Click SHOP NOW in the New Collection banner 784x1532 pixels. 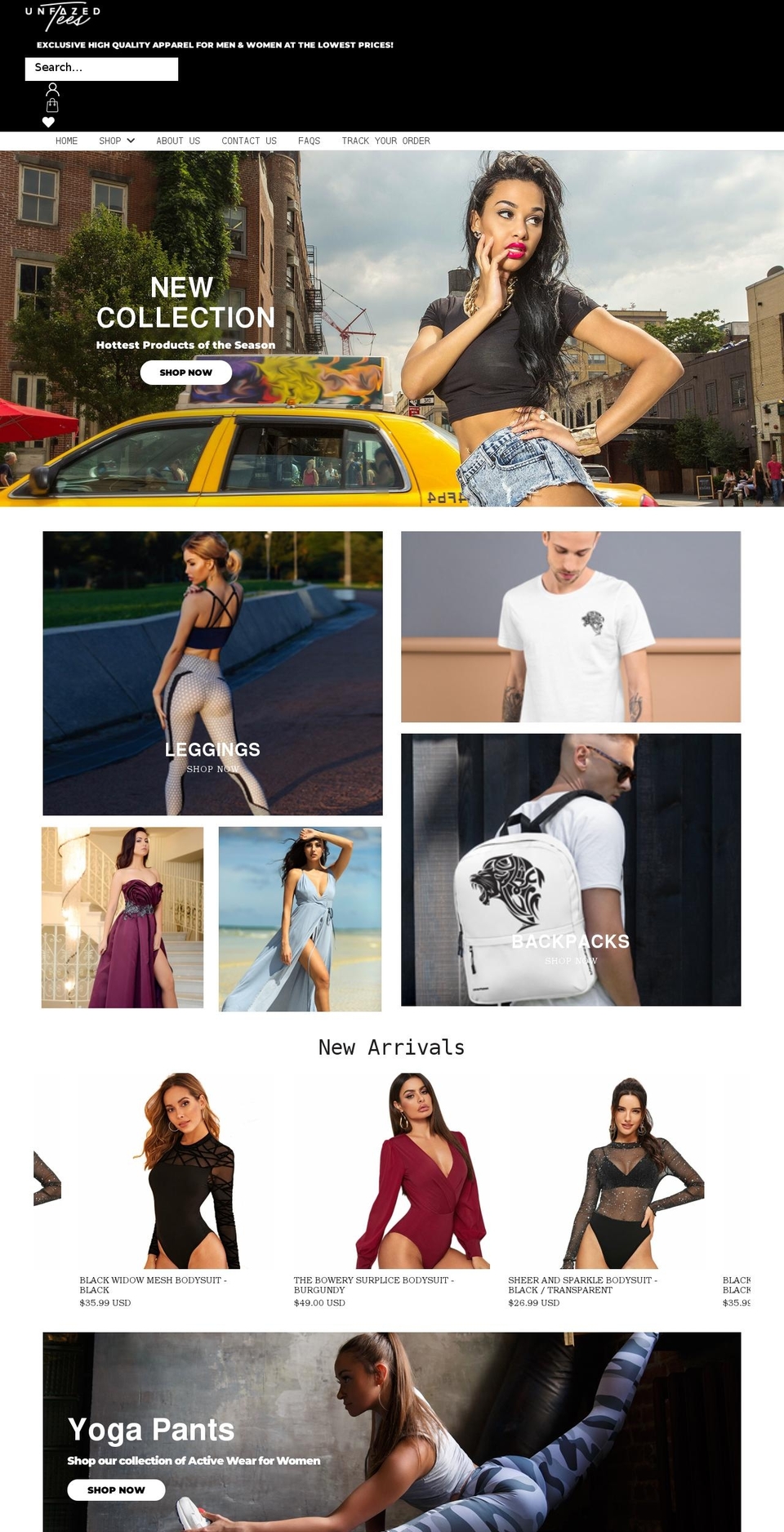[186, 373]
